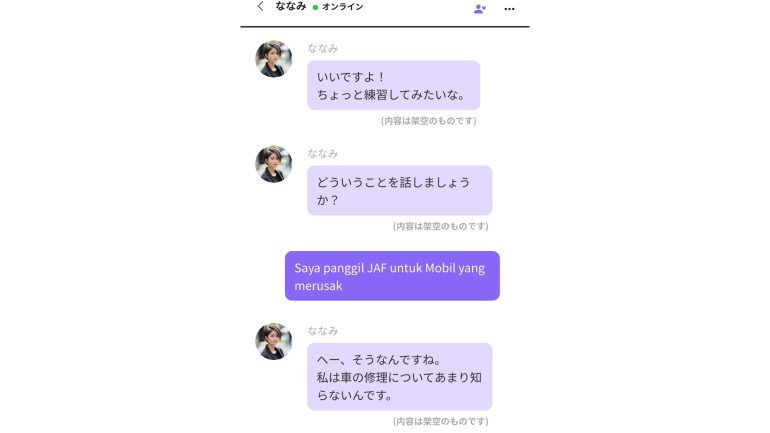Image resolution: width=770 pixels, height=433 pixels.
Task: Go back from the ななみ chat
Action: [261, 7]
